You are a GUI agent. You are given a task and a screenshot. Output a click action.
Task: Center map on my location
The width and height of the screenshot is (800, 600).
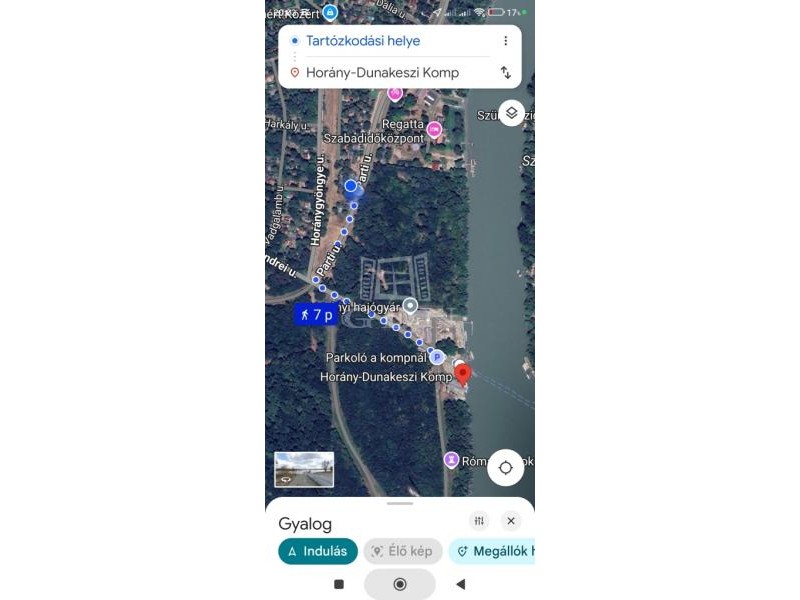pyautogui.click(x=505, y=468)
